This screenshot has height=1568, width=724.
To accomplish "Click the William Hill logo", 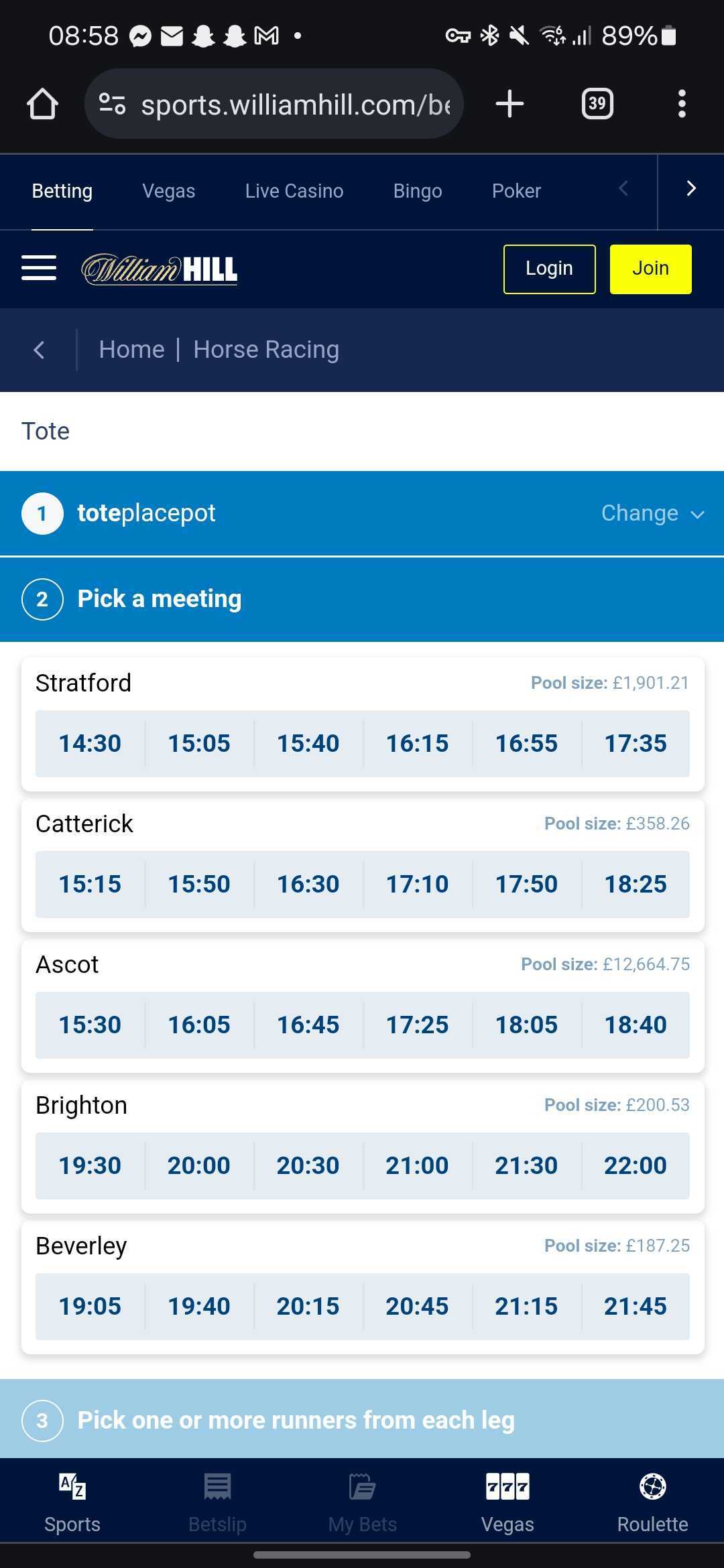I will coord(159,269).
